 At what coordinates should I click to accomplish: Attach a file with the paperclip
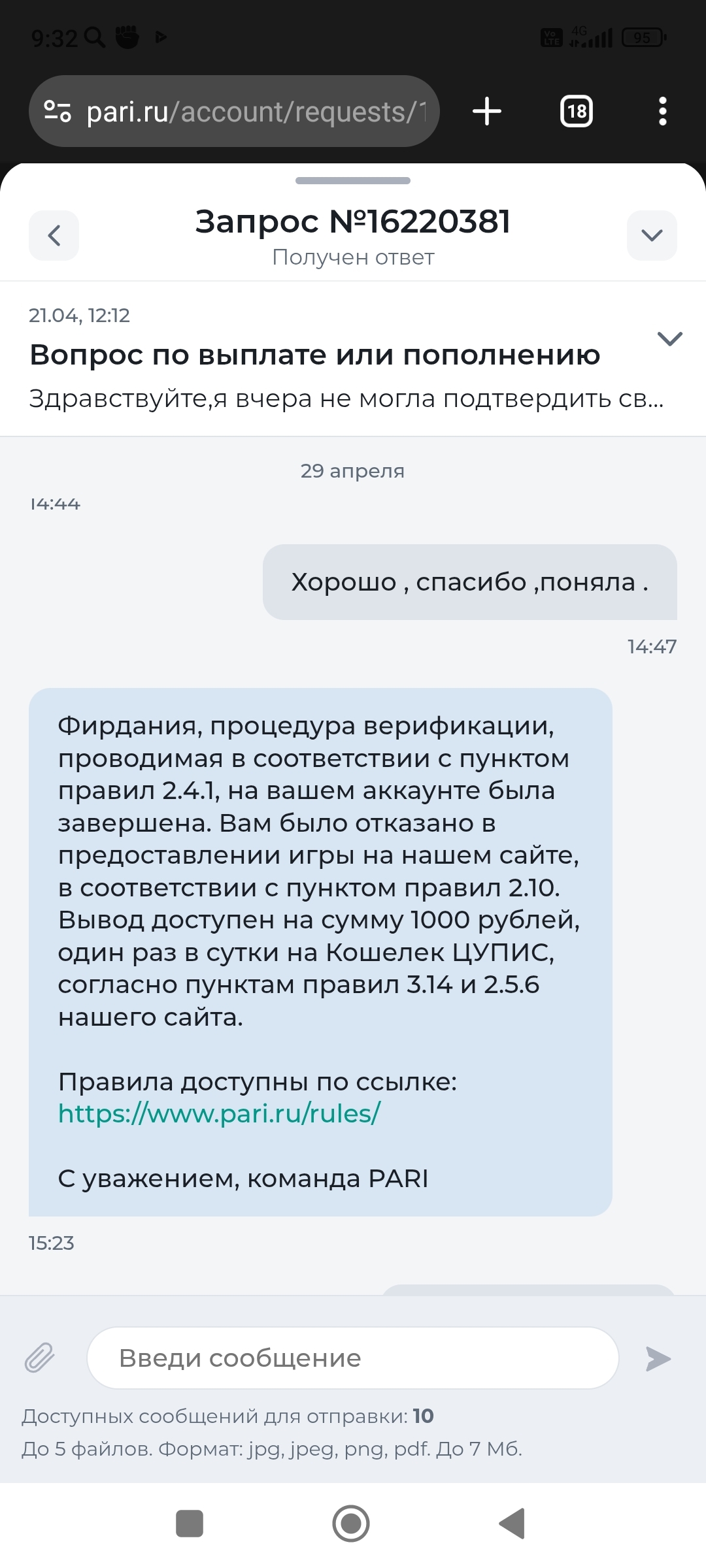pos(40,1358)
